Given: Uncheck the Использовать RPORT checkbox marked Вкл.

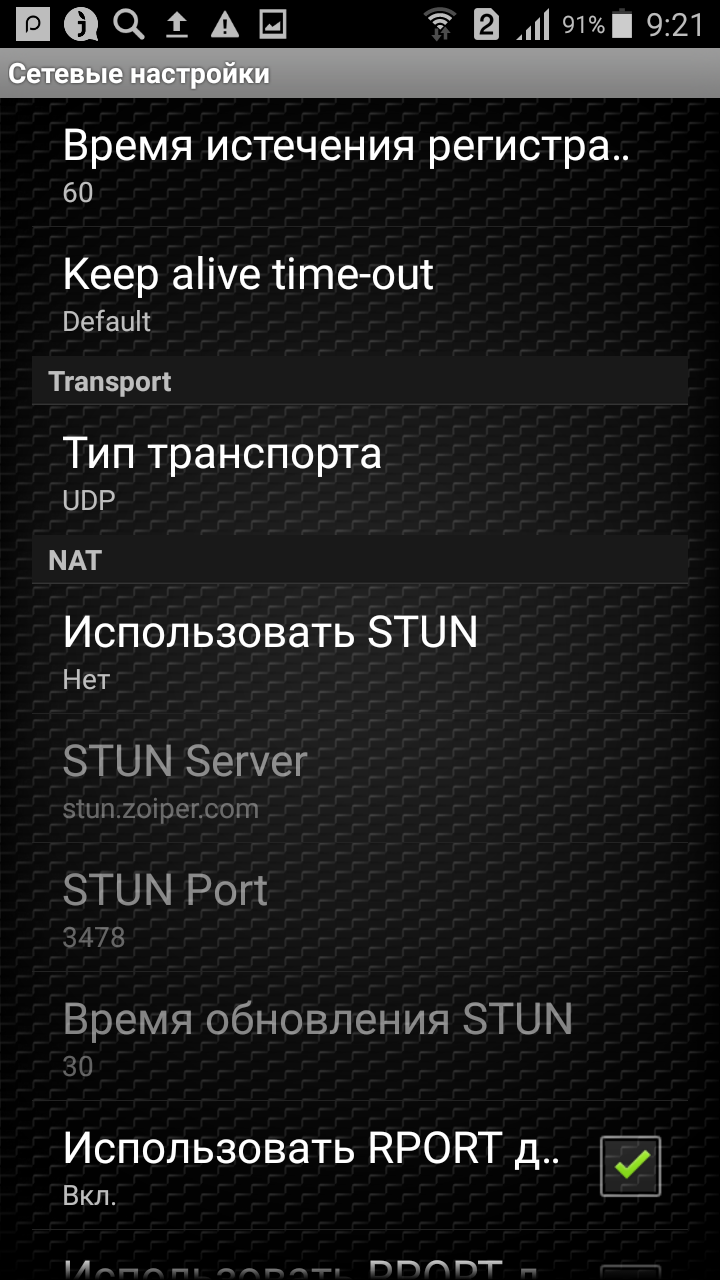Looking at the screenshot, I should point(630,1166).
